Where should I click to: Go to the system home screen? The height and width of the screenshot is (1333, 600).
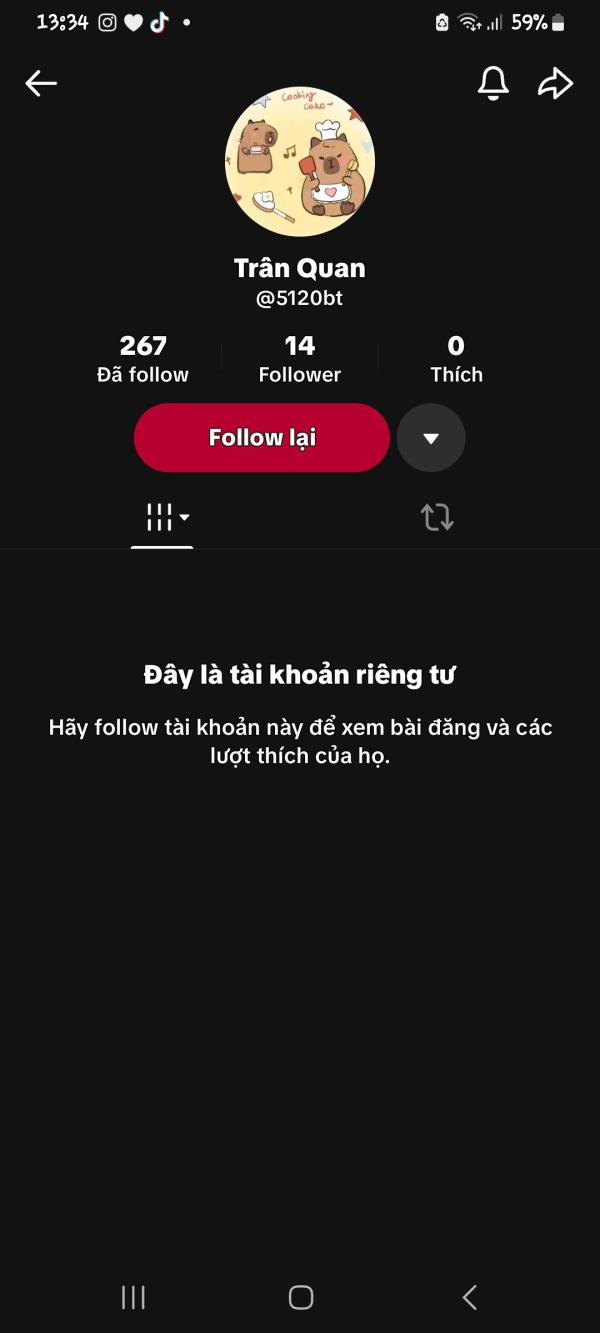300,1298
